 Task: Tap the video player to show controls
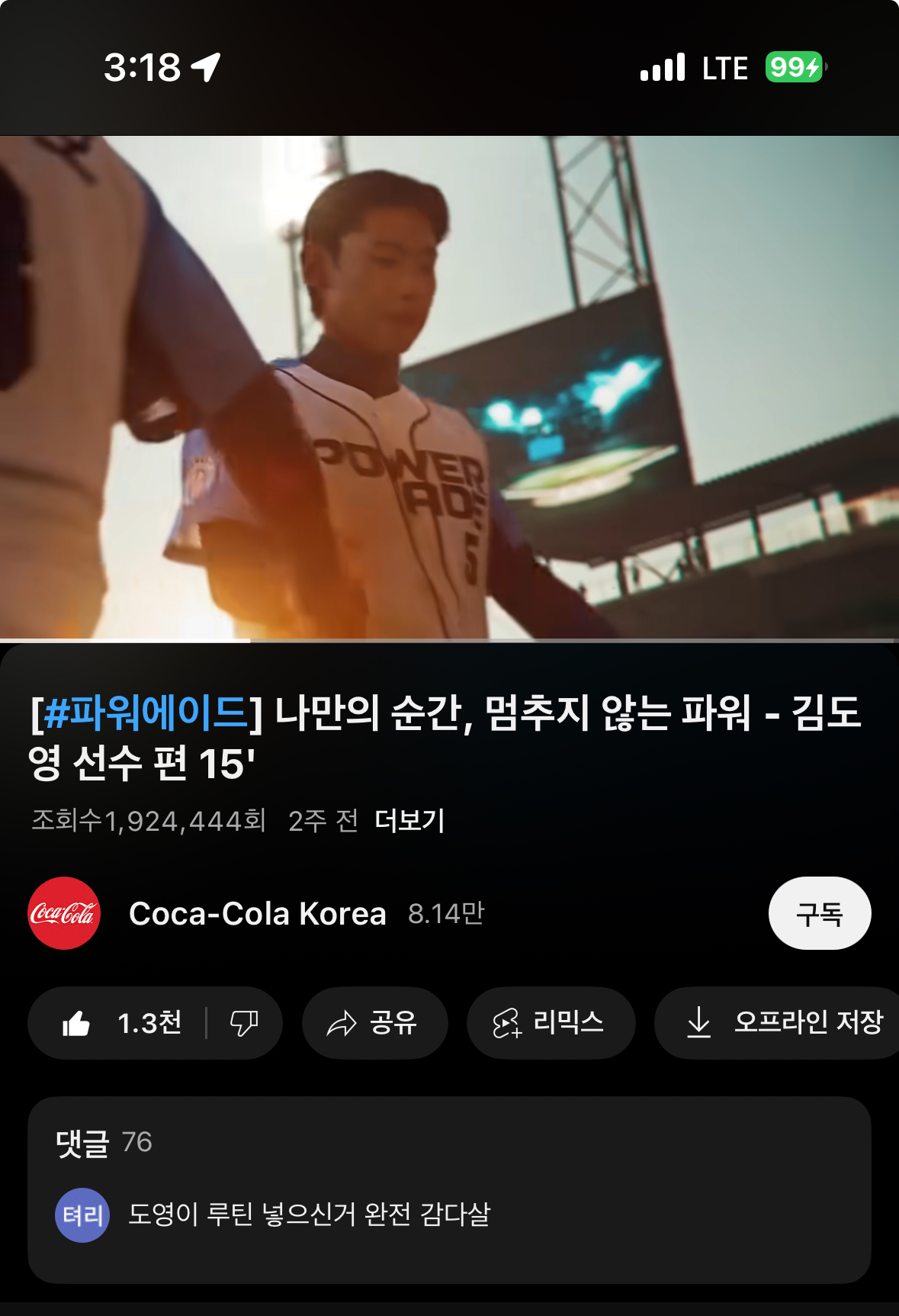pyautogui.click(x=449, y=388)
